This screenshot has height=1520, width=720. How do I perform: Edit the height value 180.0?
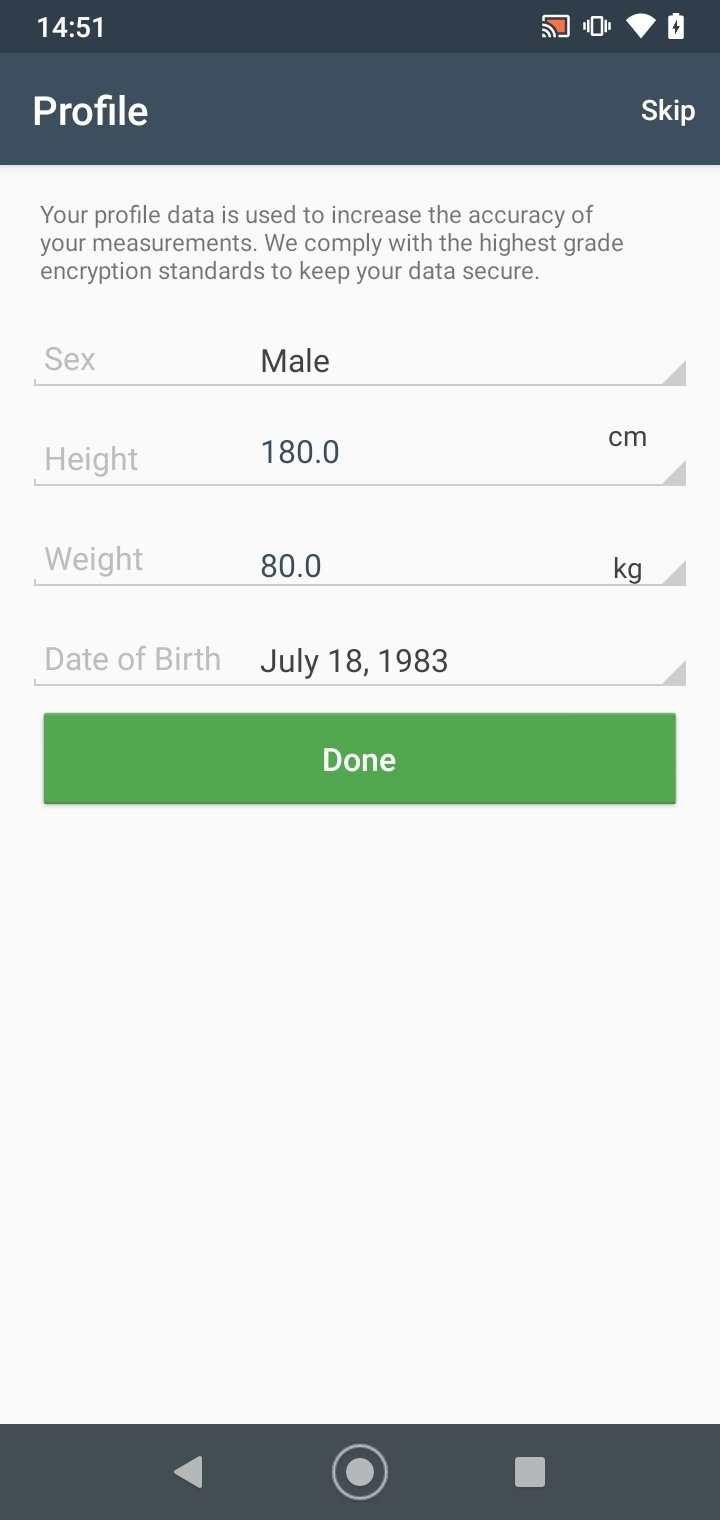(420, 453)
